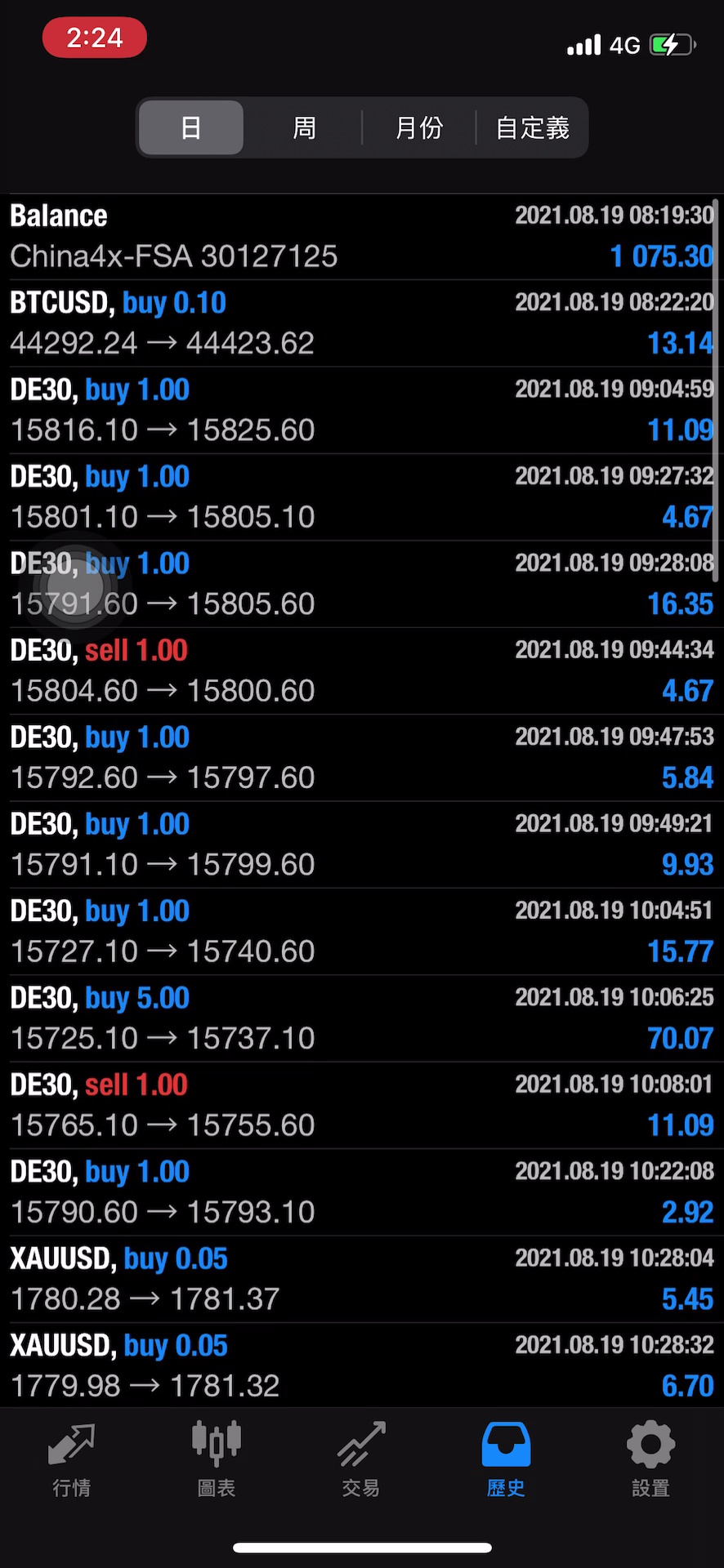
Task: Show the XAUUSD trade with 5.45 profit
Action: pos(361,1279)
